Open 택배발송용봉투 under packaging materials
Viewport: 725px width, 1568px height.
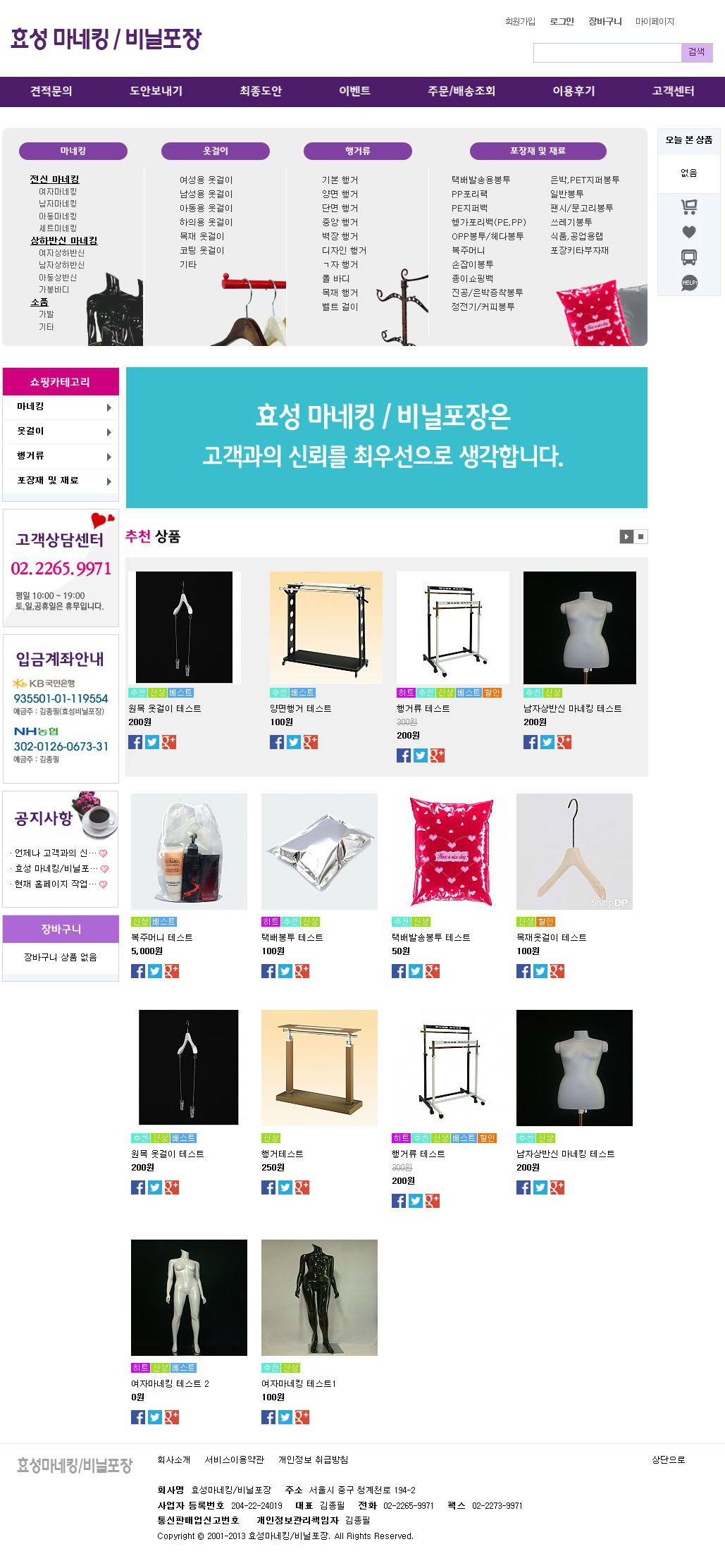pyautogui.click(x=481, y=180)
